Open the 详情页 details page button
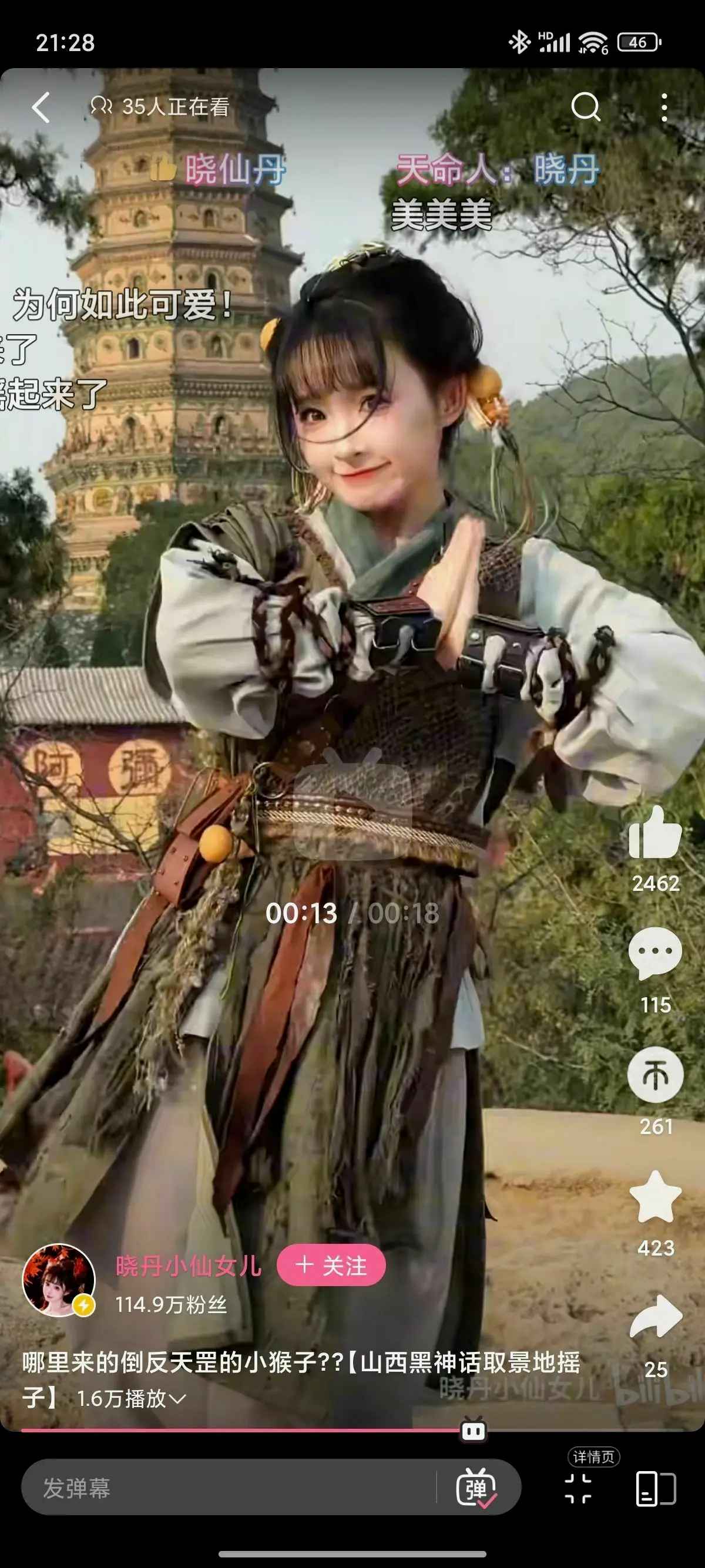 (x=578, y=1488)
